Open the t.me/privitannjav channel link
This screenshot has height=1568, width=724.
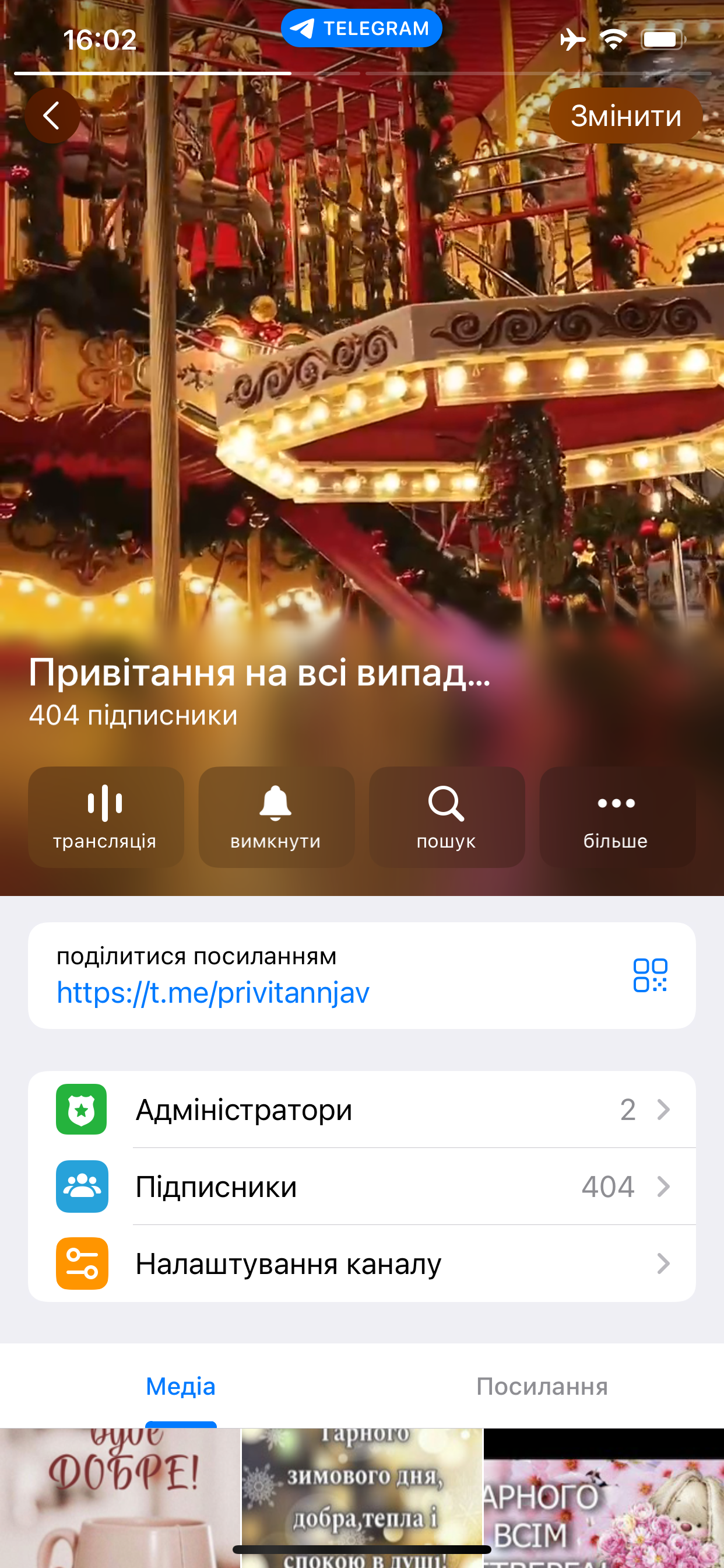tap(213, 993)
